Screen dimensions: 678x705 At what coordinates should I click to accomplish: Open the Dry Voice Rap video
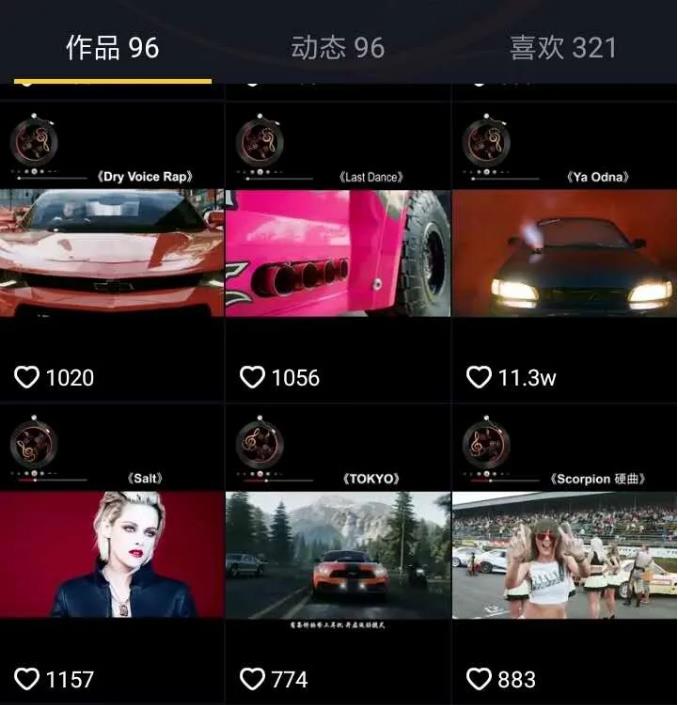click(112, 253)
